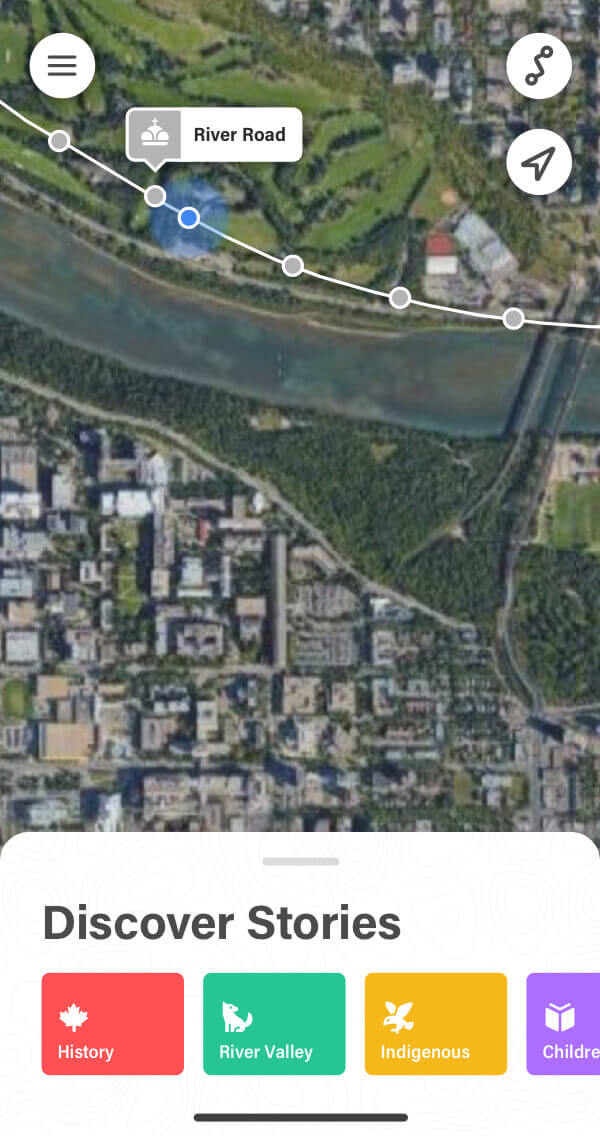Select the Children category
This screenshot has width=600, height=1136.
(563, 1024)
